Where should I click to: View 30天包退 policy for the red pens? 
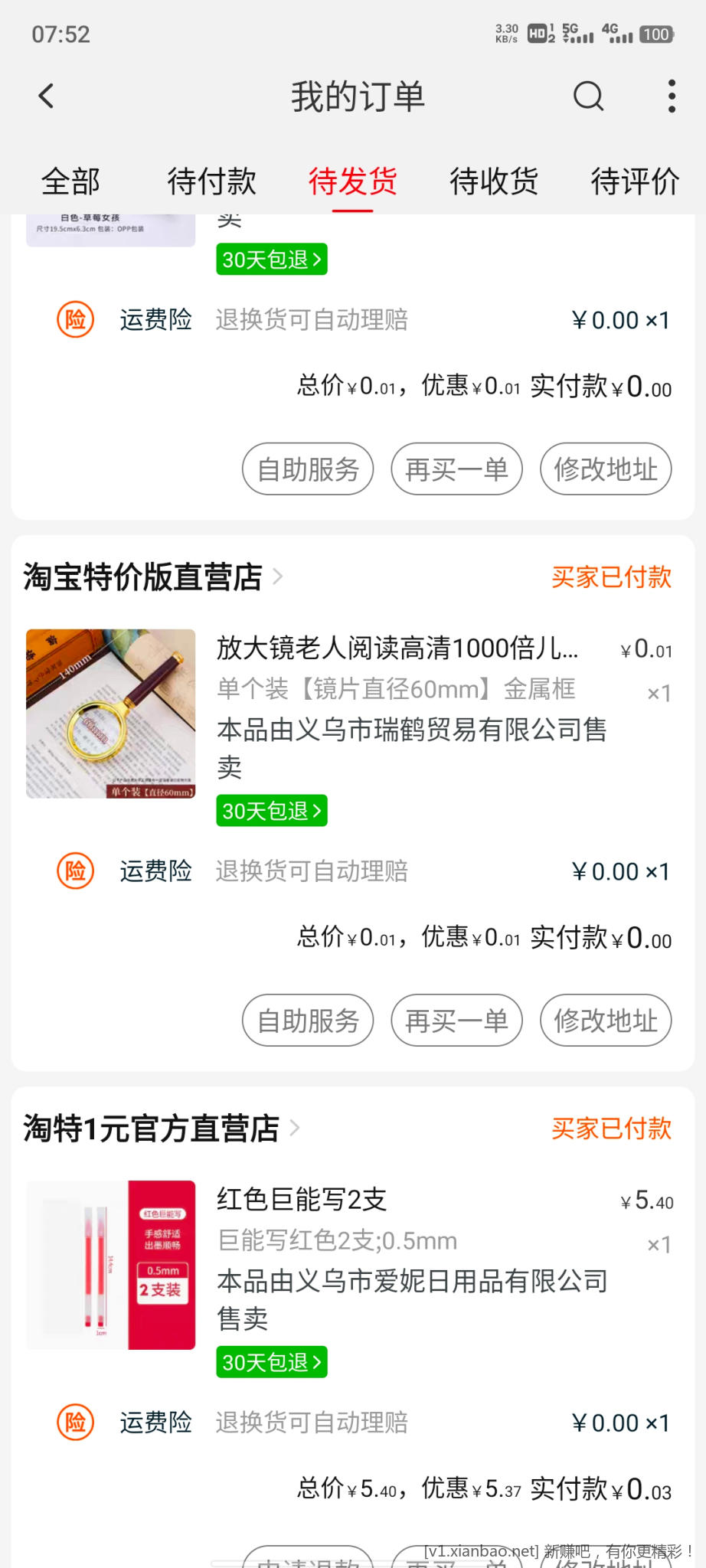272,1362
